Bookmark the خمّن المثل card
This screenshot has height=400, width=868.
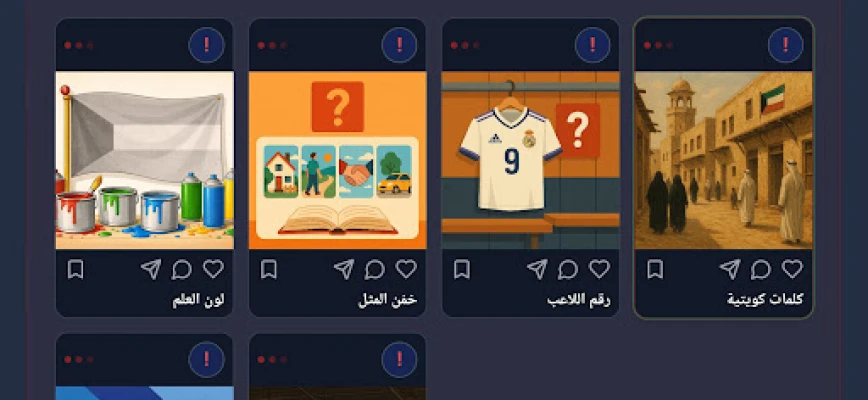[269, 269]
